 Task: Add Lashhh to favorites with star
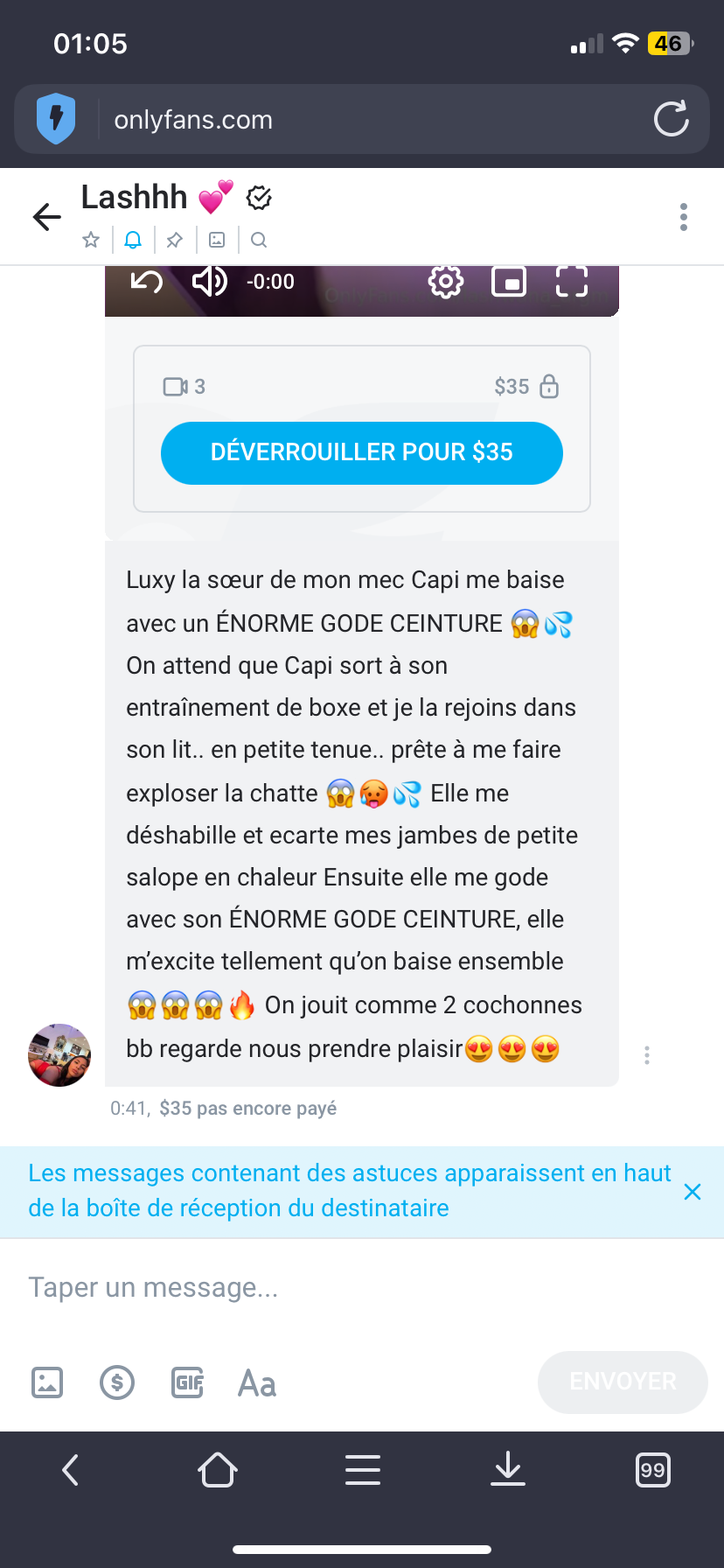(91, 240)
